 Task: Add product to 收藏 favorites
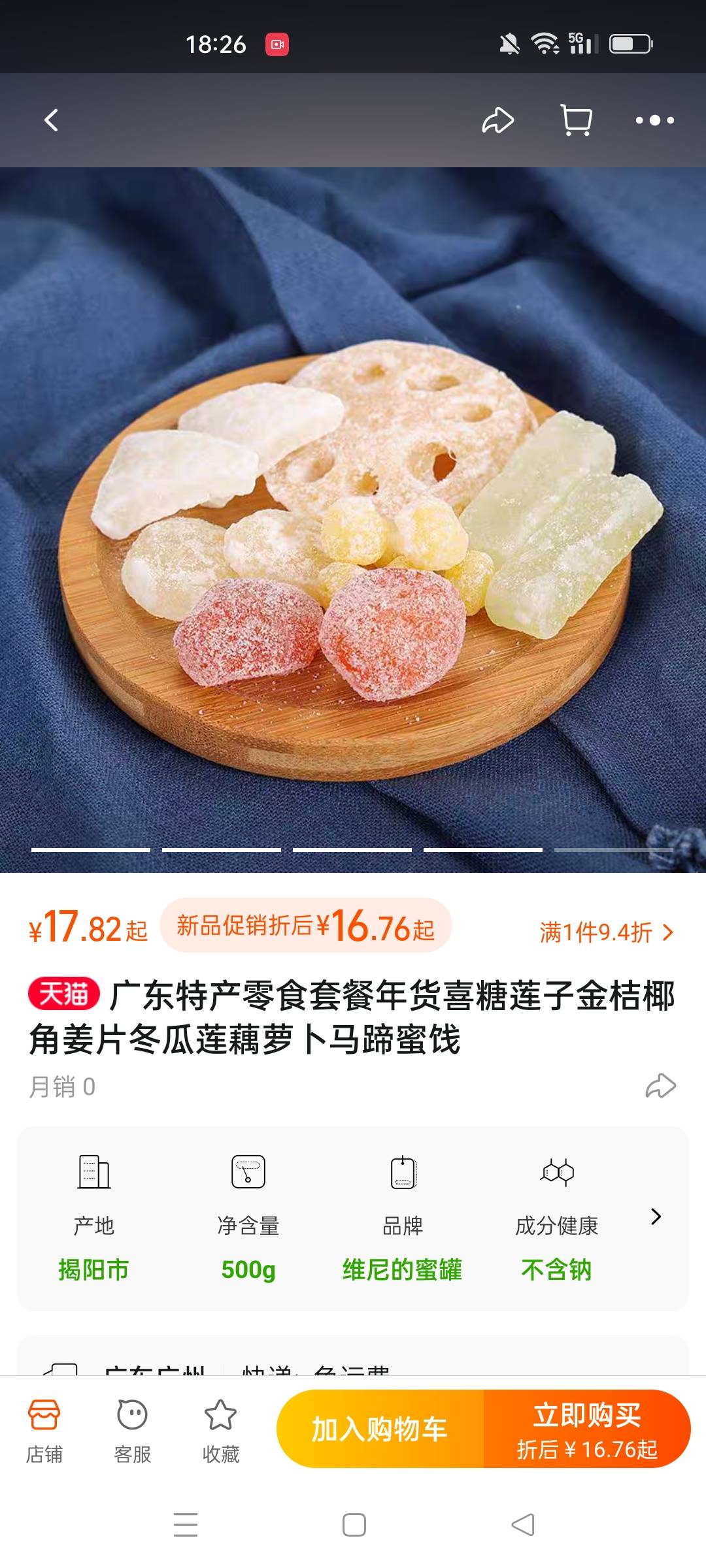(220, 1431)
